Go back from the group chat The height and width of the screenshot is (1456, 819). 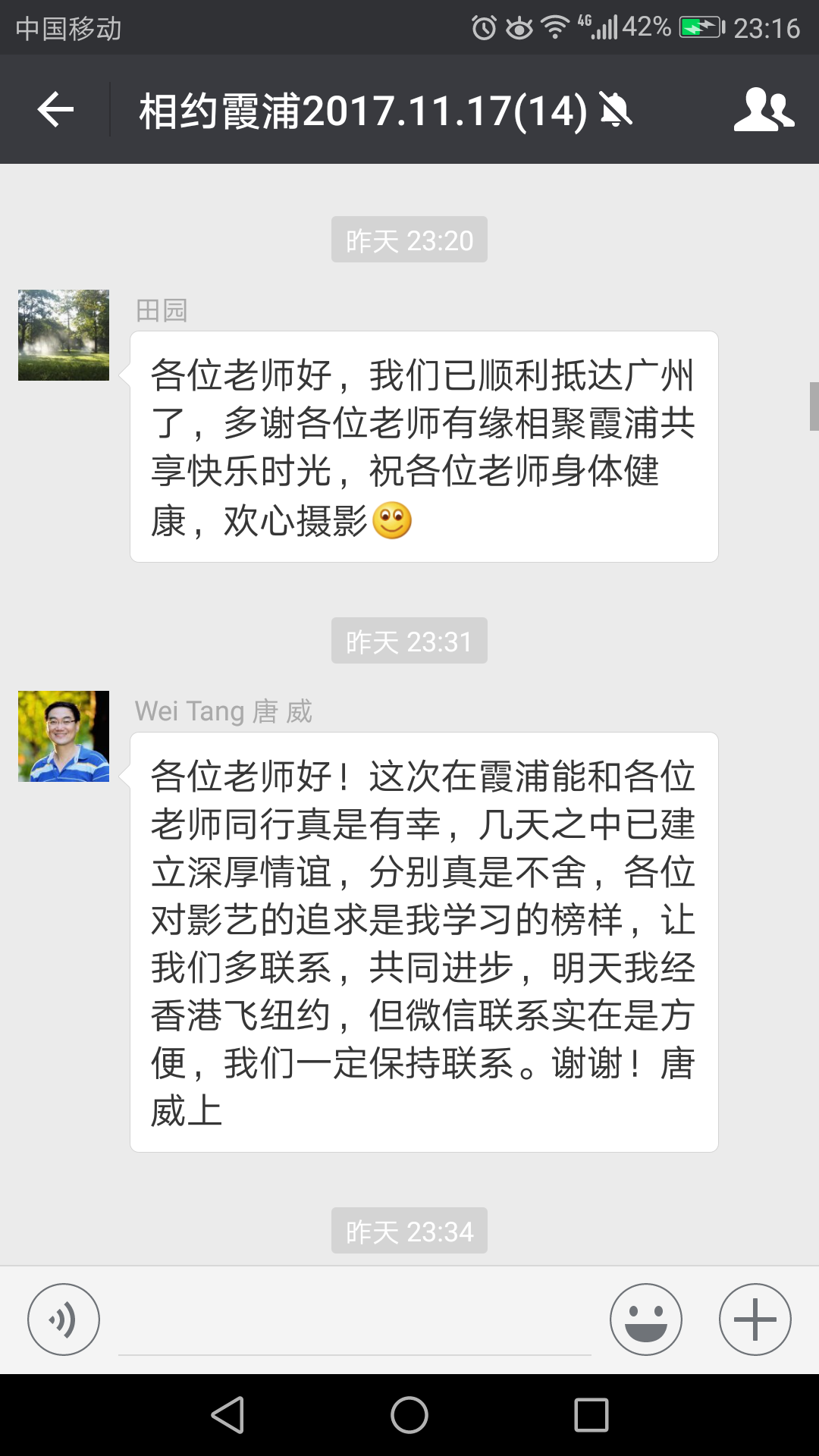tap(55, 110)
